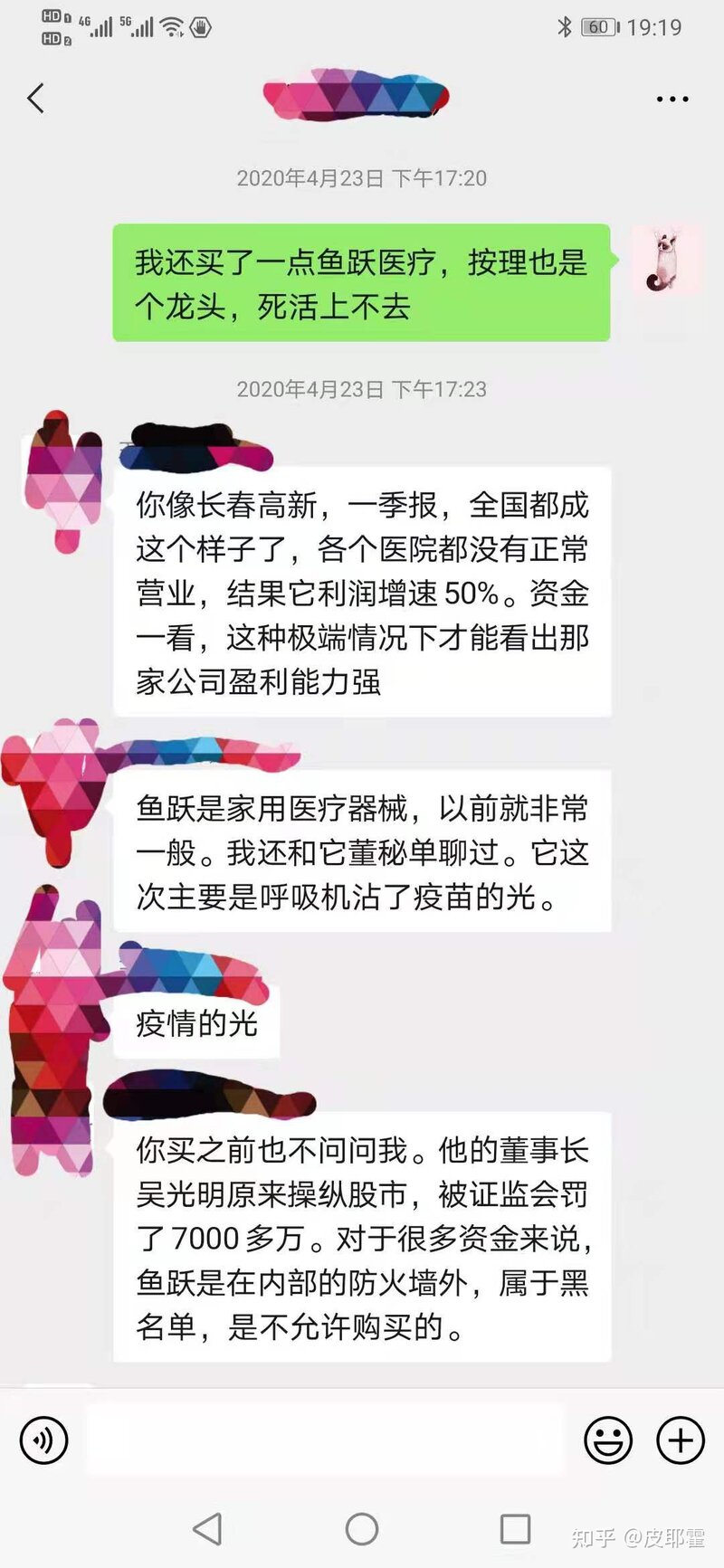This screenshot has width=724, height=1568.
Task: Open the chat's three-dot menu
Action: (x=672, y=99)
